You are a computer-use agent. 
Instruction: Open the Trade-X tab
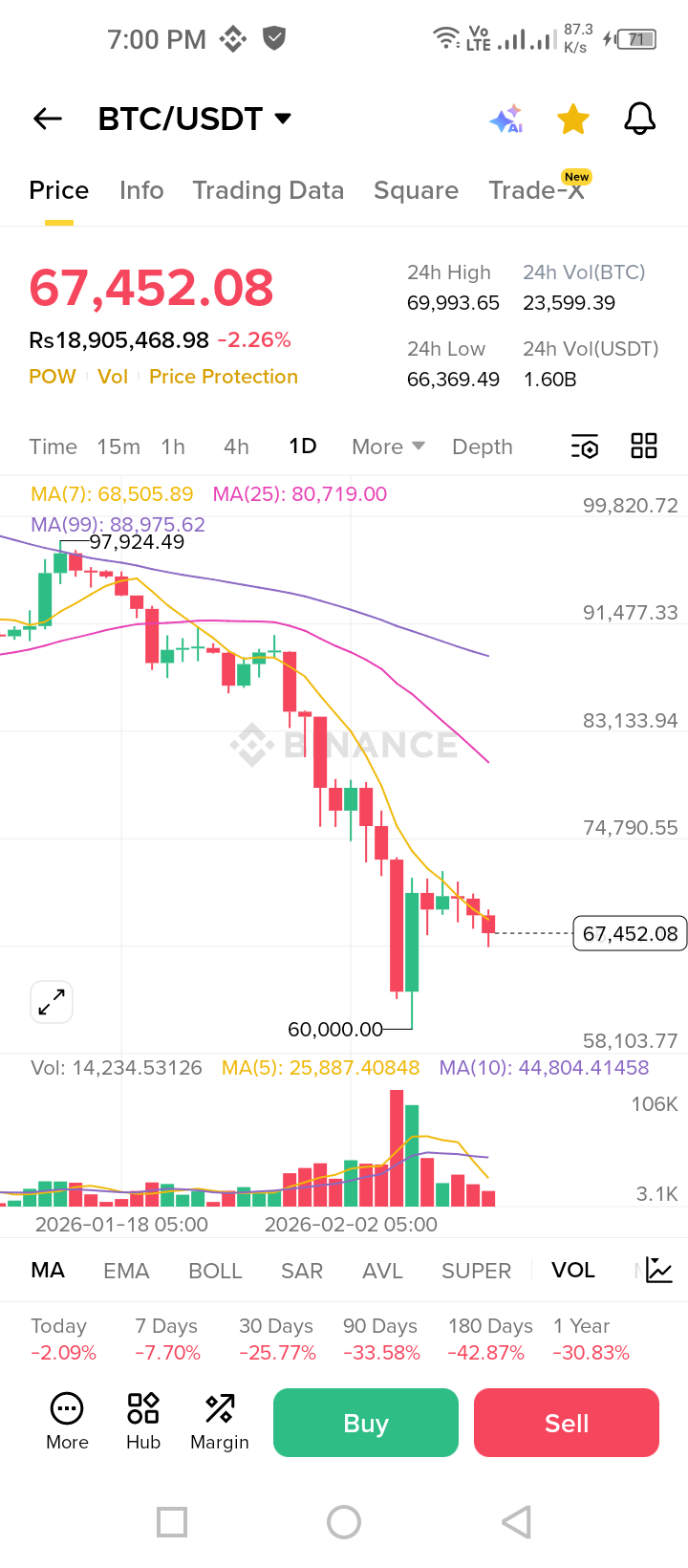click(x=537, y=190)
